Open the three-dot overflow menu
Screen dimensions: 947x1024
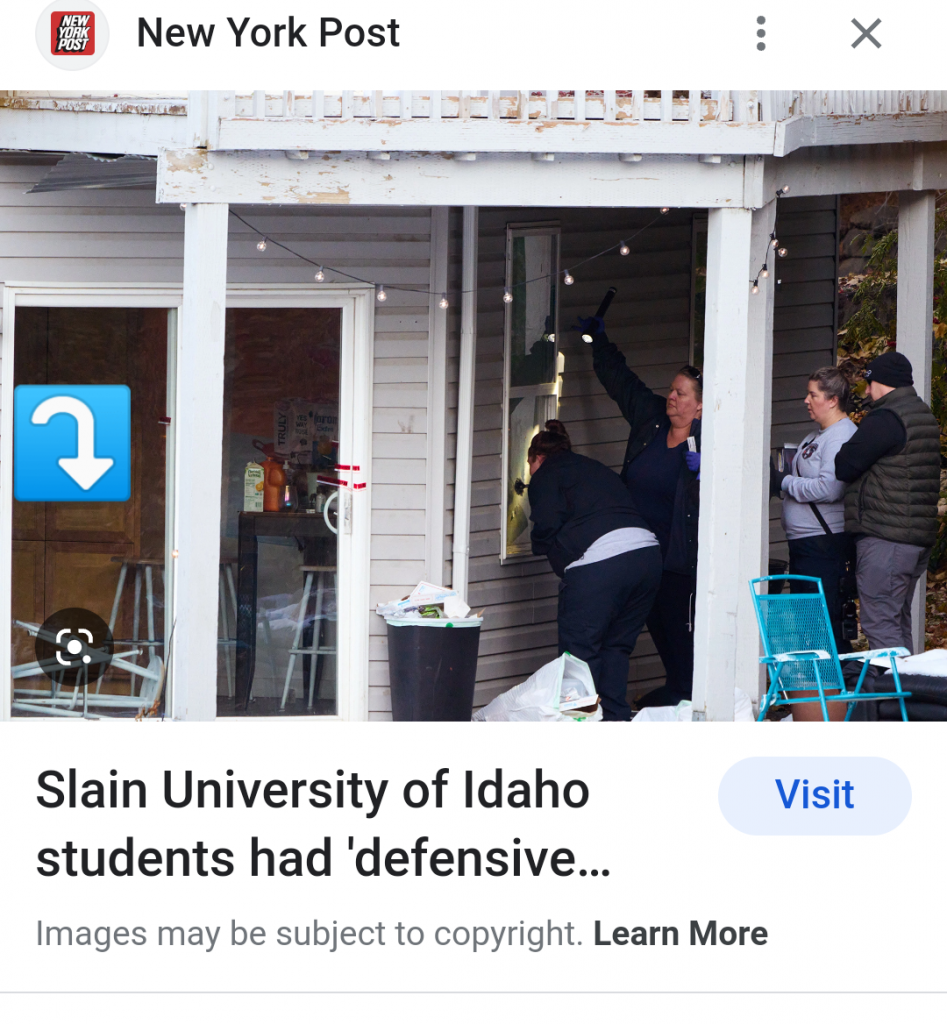(x=761, y=34)
